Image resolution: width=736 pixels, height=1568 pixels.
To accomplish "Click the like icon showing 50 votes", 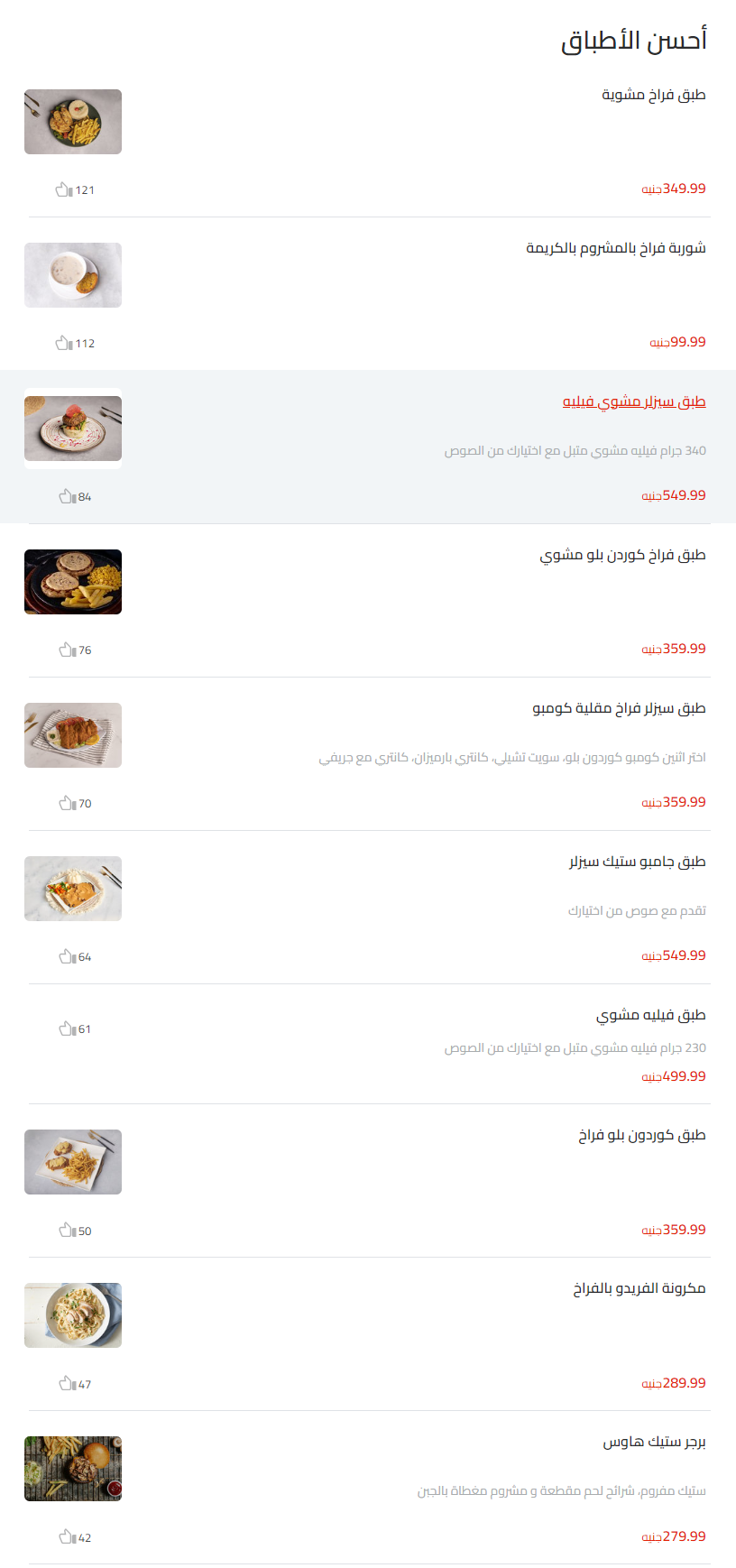I will (64, 1230).
